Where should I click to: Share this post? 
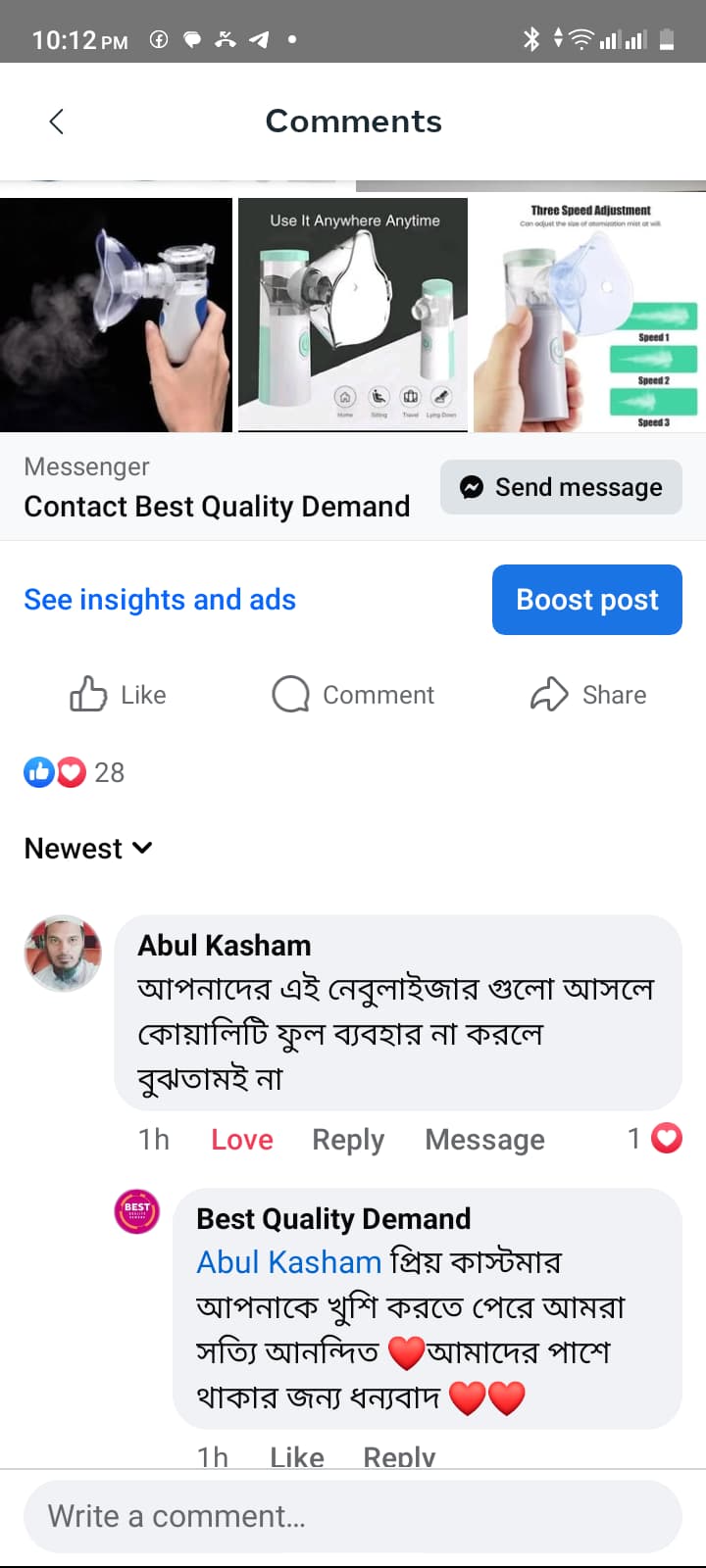[588, 695]
